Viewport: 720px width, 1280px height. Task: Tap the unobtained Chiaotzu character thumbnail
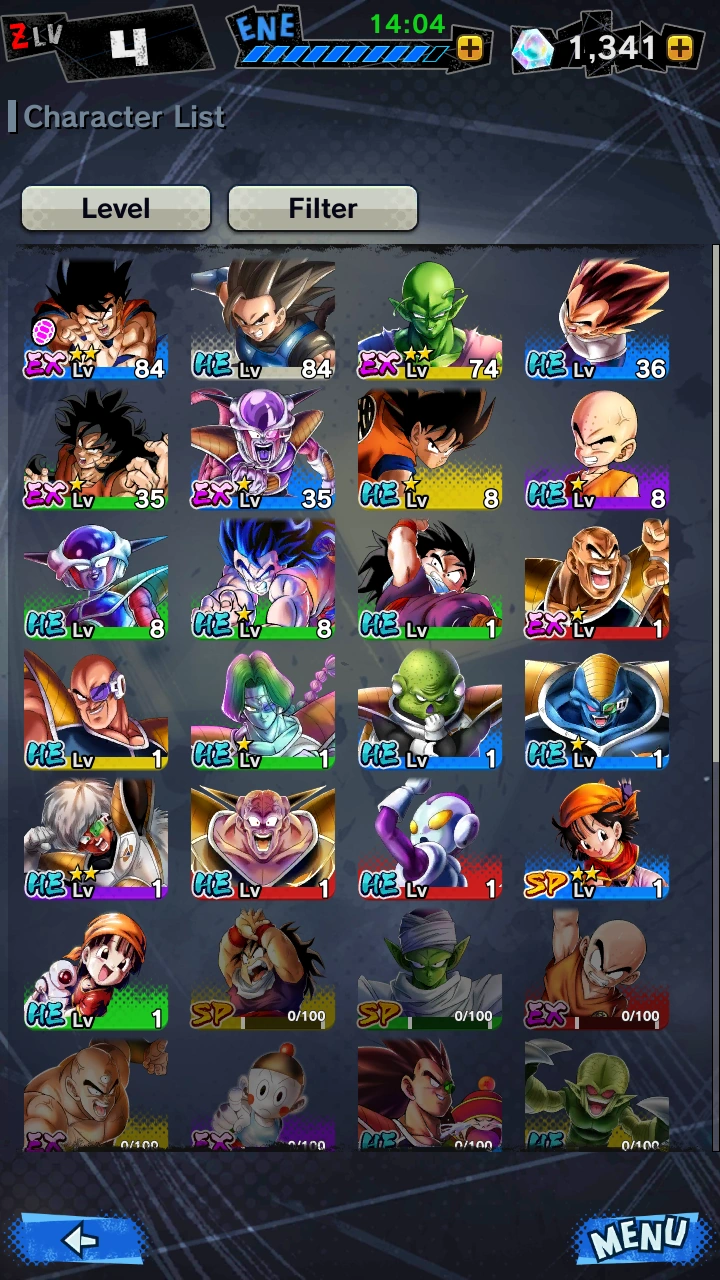pos(262,1095)
